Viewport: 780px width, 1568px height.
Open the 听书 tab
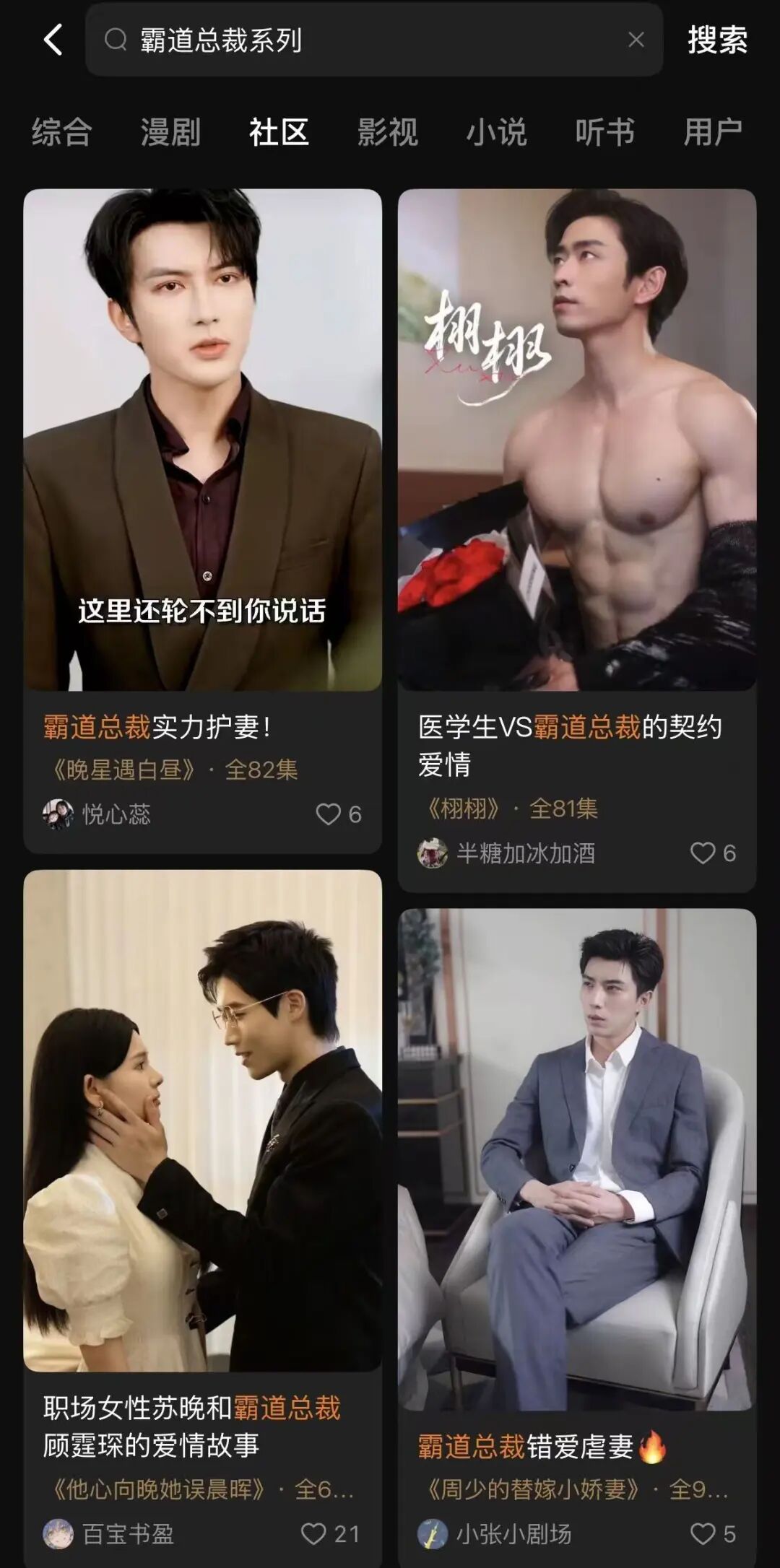coord(604,132)
